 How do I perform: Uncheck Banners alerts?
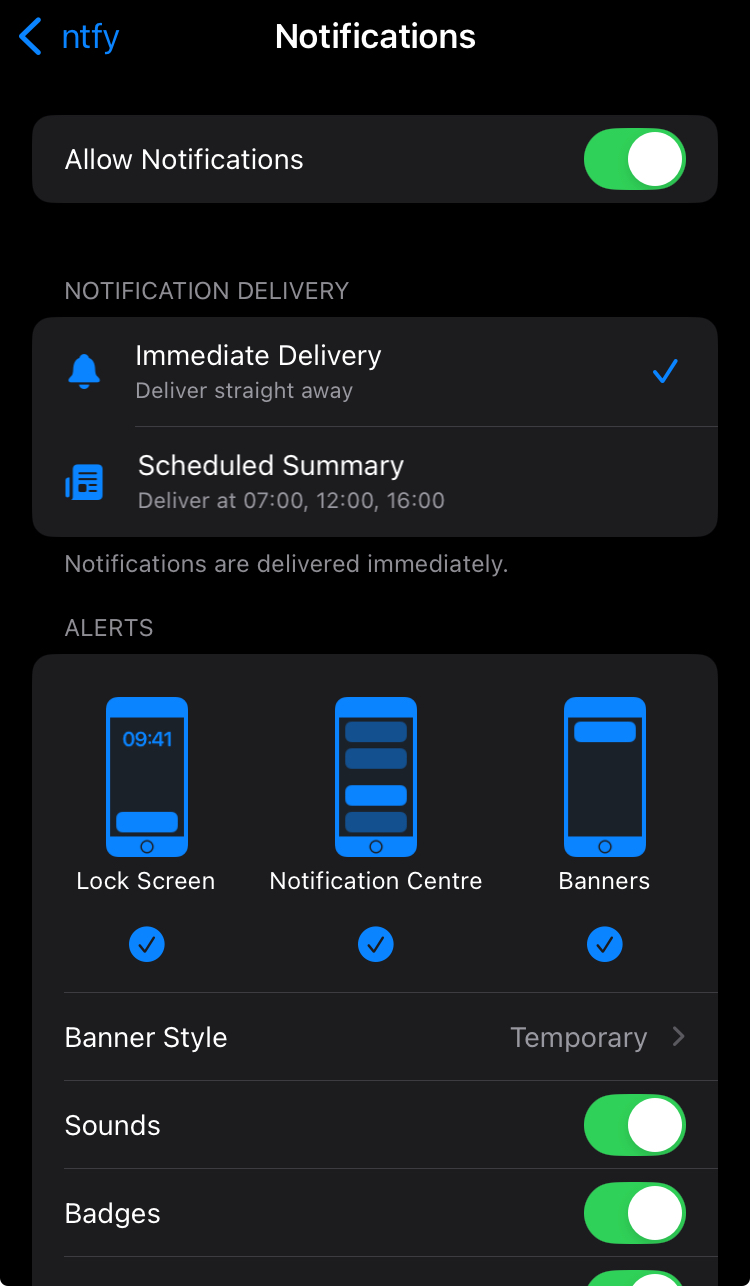pos(605,944)
